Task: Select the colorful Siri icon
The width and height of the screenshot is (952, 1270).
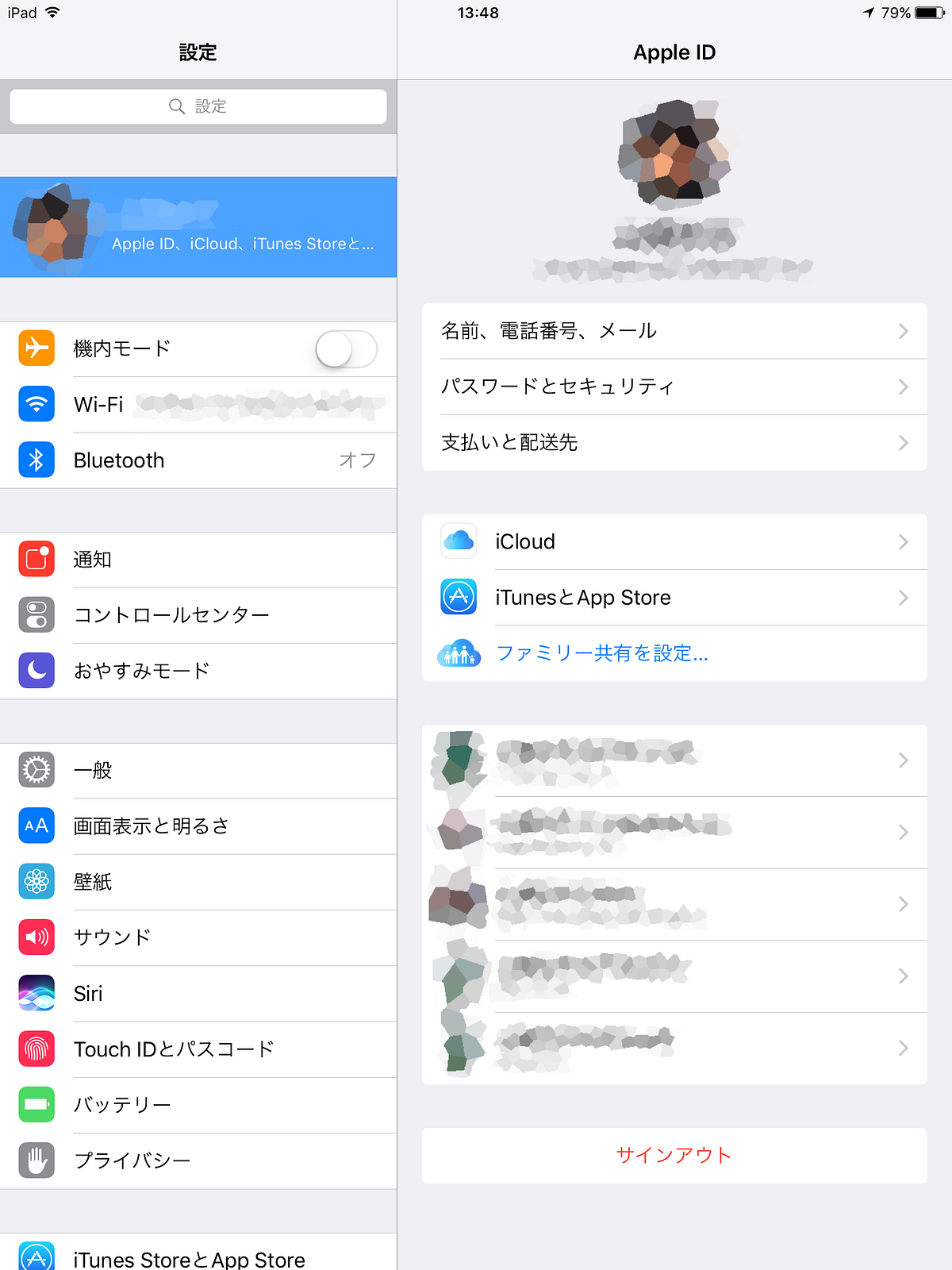Action: click(36, 993)
